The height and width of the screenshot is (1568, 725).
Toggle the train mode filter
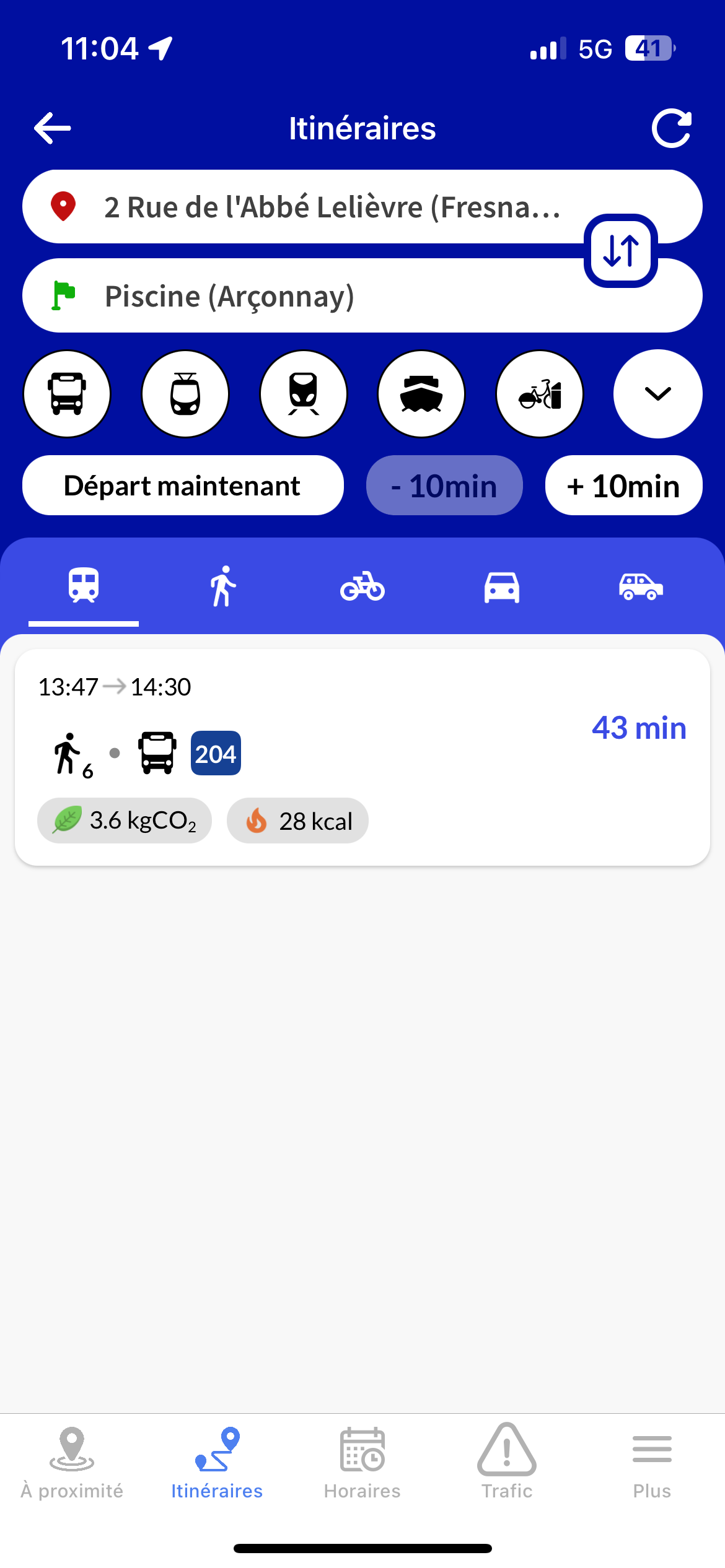(x=304, y=394)
